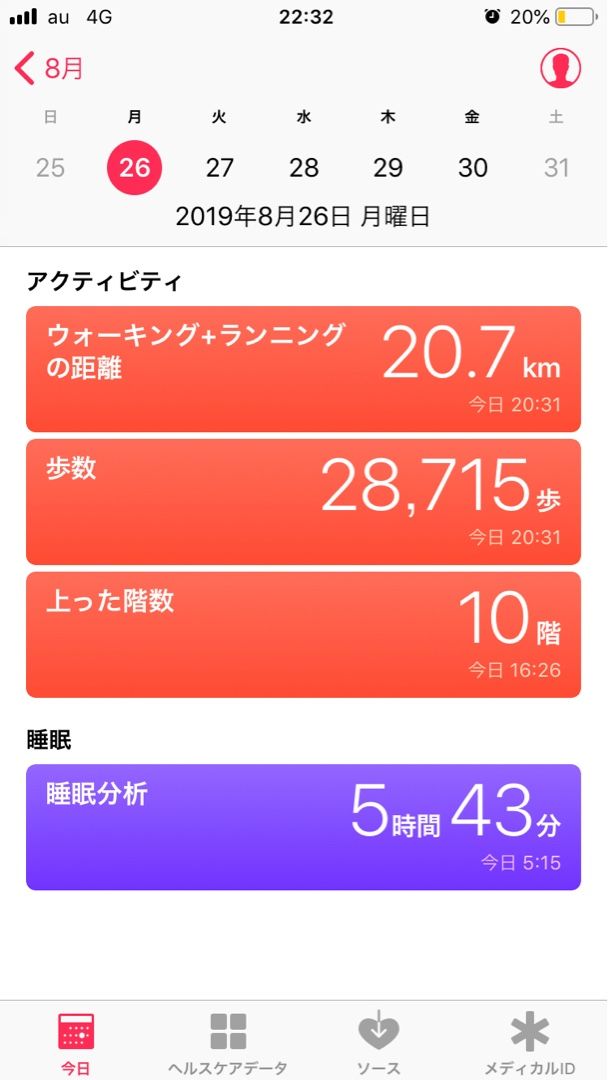Select date 29 in the week row
The image size is (608, 1080).
point(388,167)
